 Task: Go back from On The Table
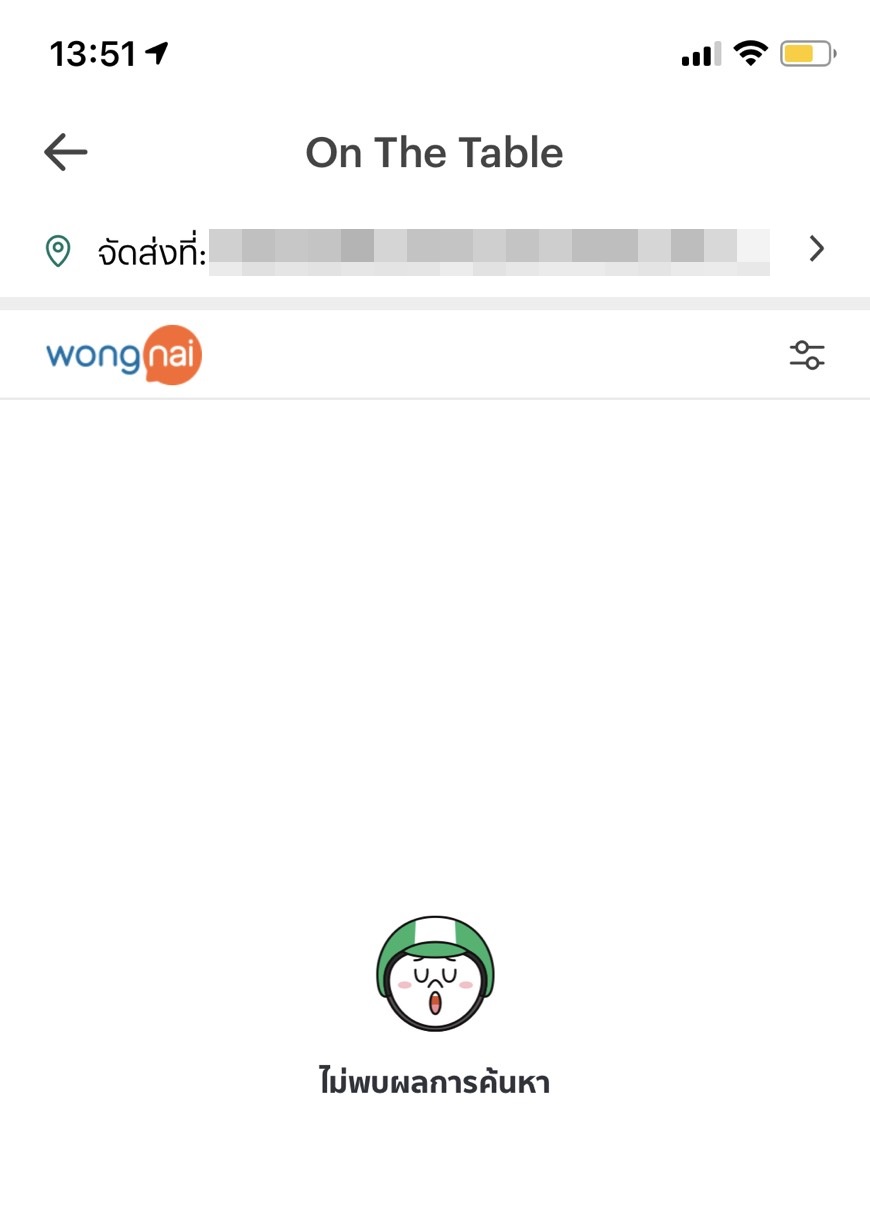pos(66,153)
